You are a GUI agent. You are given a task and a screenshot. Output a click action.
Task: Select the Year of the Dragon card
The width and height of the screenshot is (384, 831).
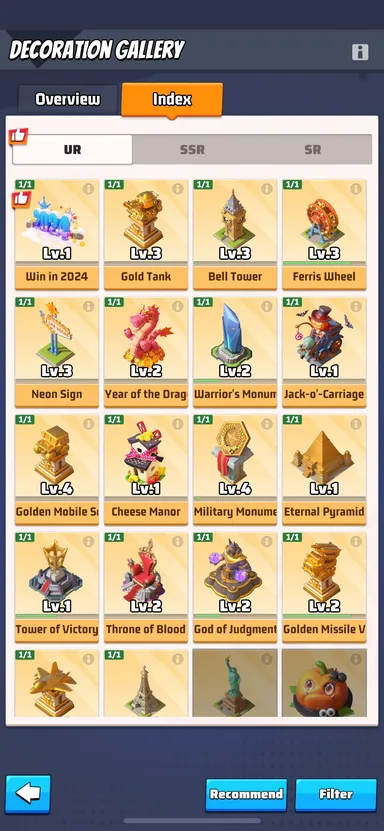pos(146,352)
